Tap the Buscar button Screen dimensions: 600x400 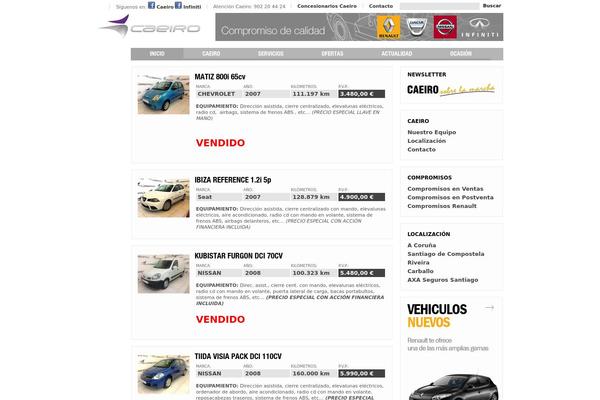point(492,6)
